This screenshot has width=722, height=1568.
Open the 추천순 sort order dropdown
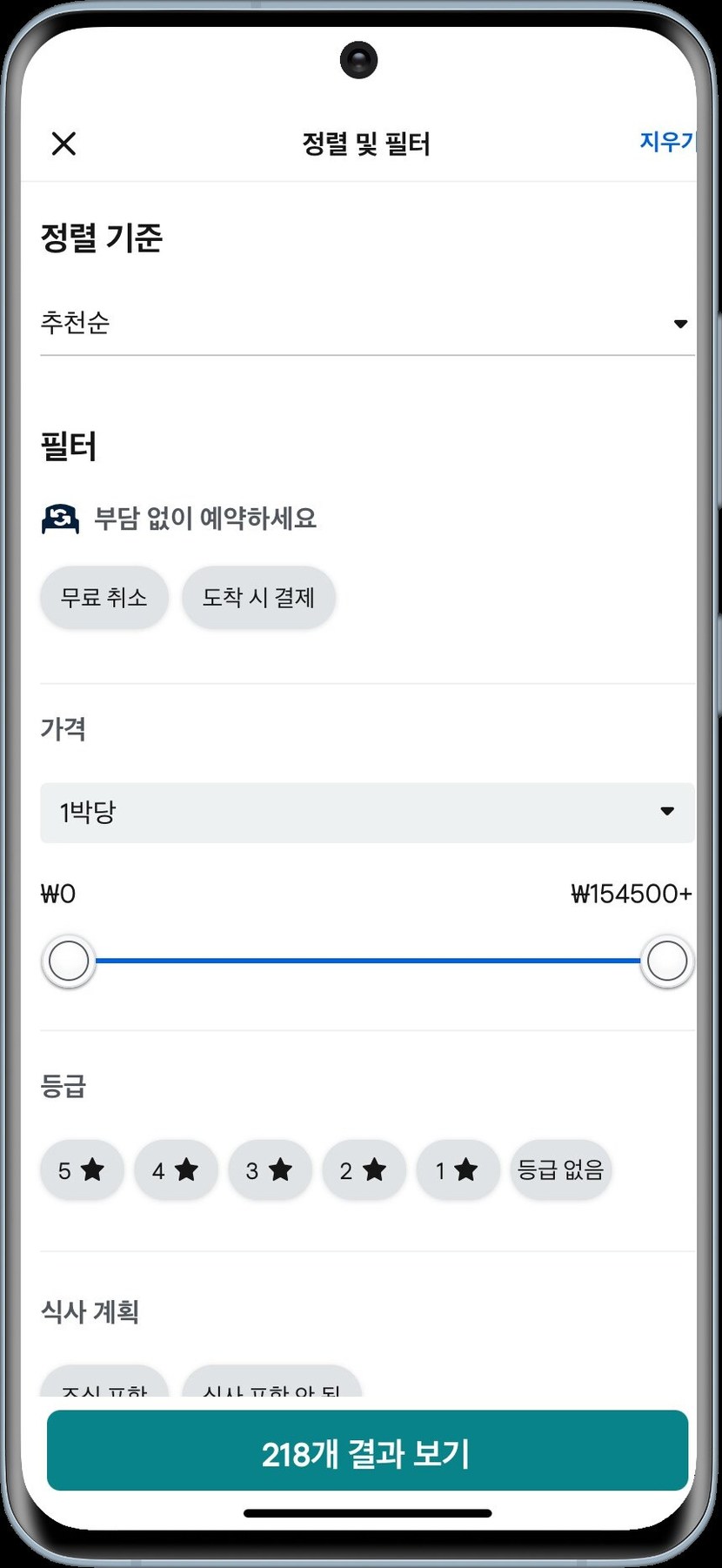(x=367, y=324)
